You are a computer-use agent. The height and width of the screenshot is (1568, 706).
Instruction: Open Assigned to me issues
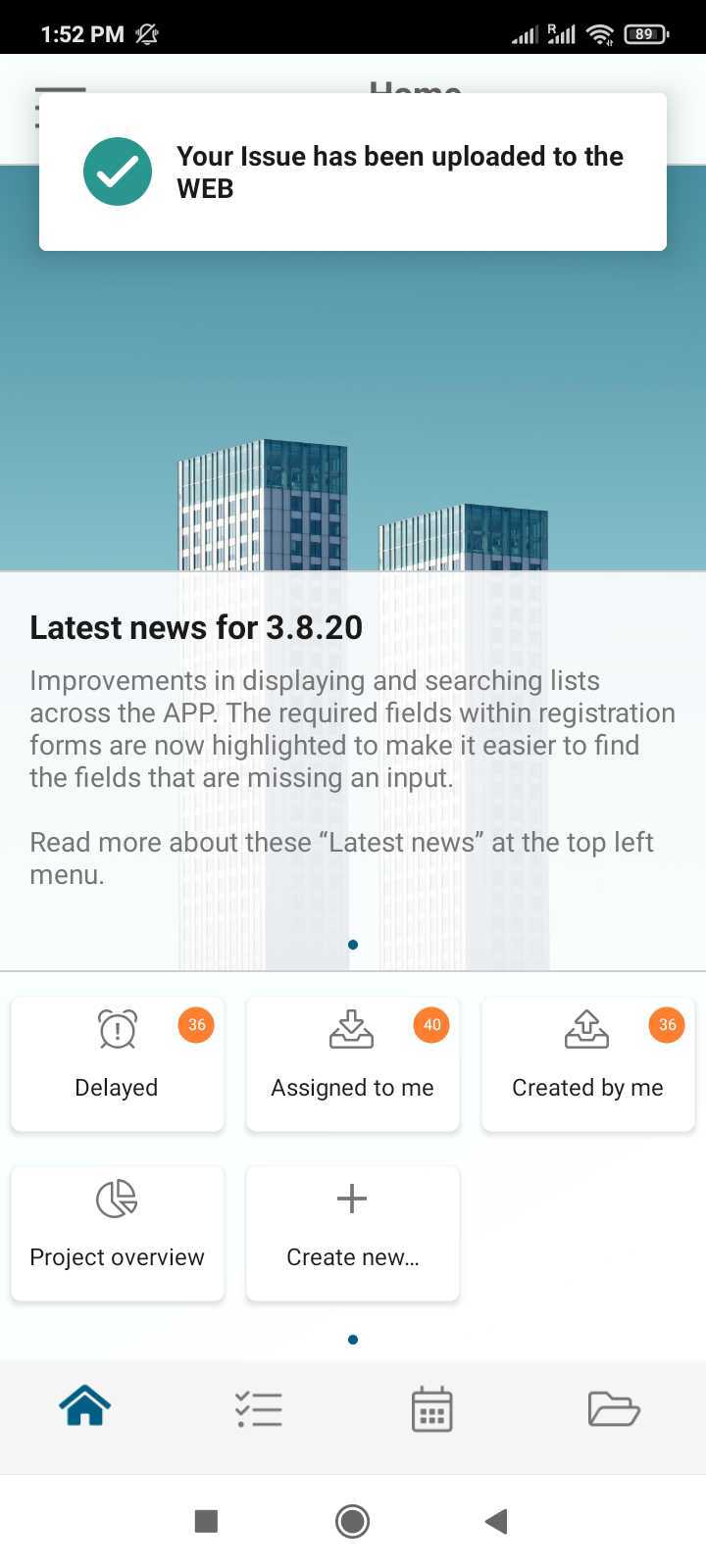(x=352, y=1063)
